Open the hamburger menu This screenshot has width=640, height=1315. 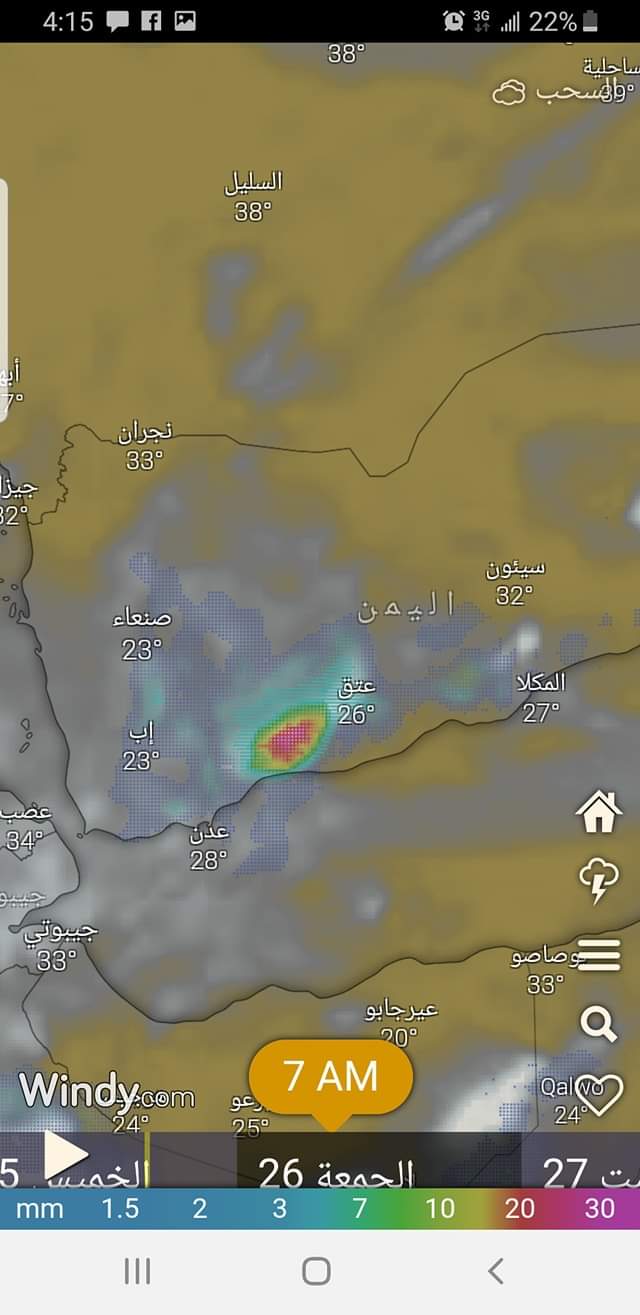(x=599, y=955)
